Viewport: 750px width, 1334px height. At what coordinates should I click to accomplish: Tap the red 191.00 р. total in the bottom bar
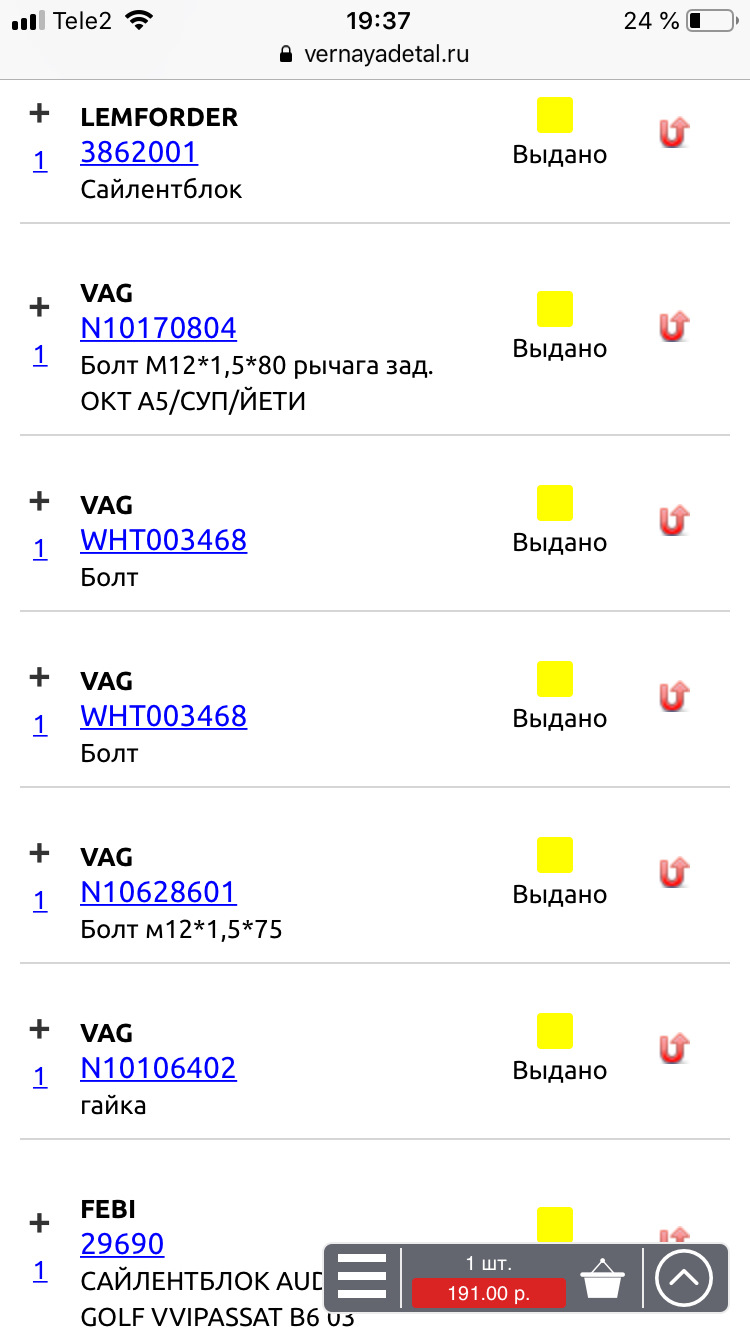coord(488,1292)
